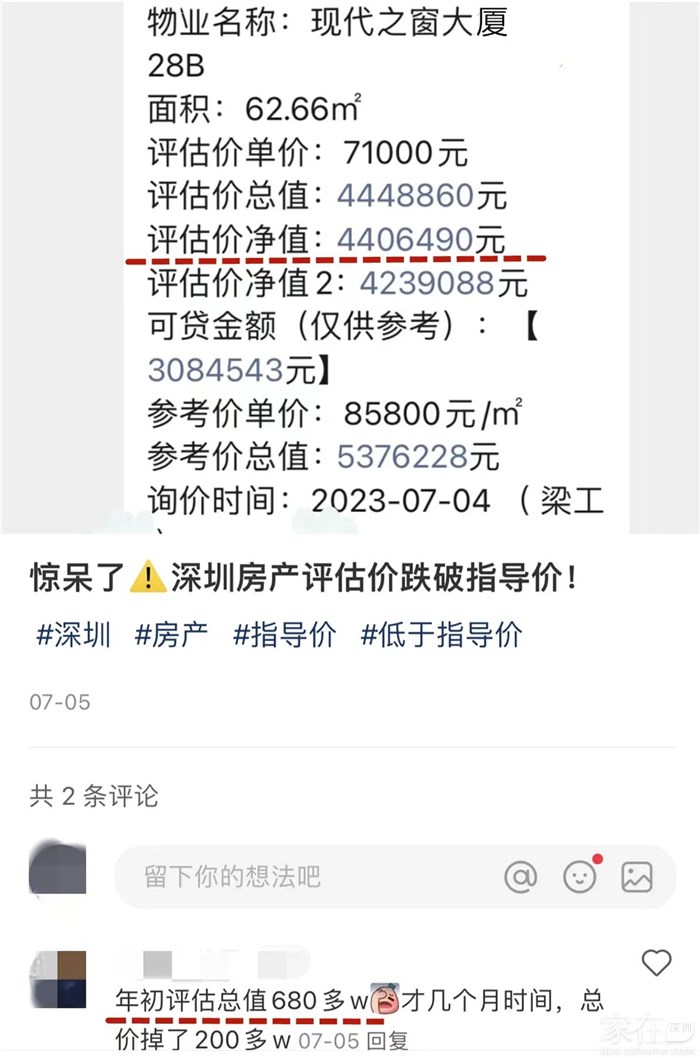
Task: Open the #房产 hashtag
Action: point(171,634)
